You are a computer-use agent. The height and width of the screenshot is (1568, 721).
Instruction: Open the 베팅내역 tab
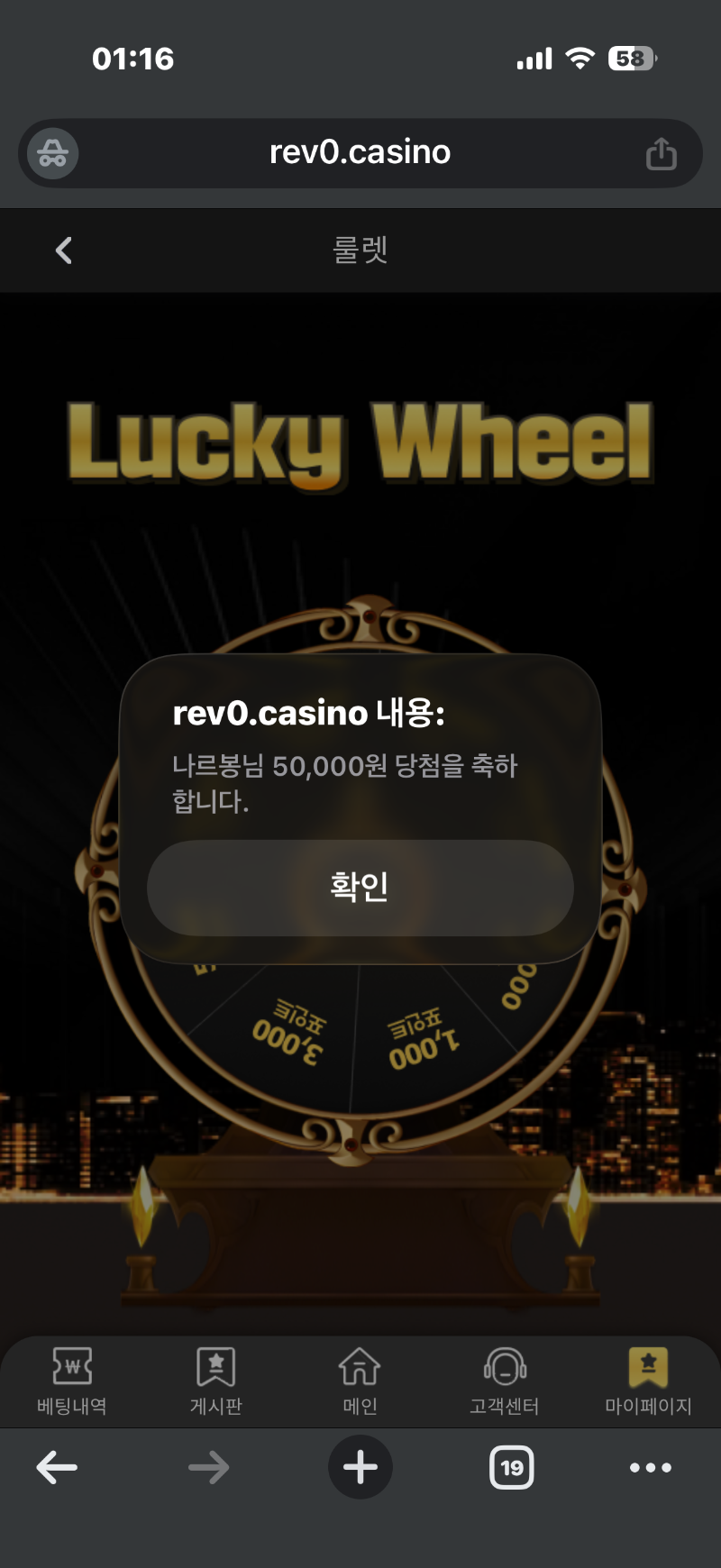72,1381
